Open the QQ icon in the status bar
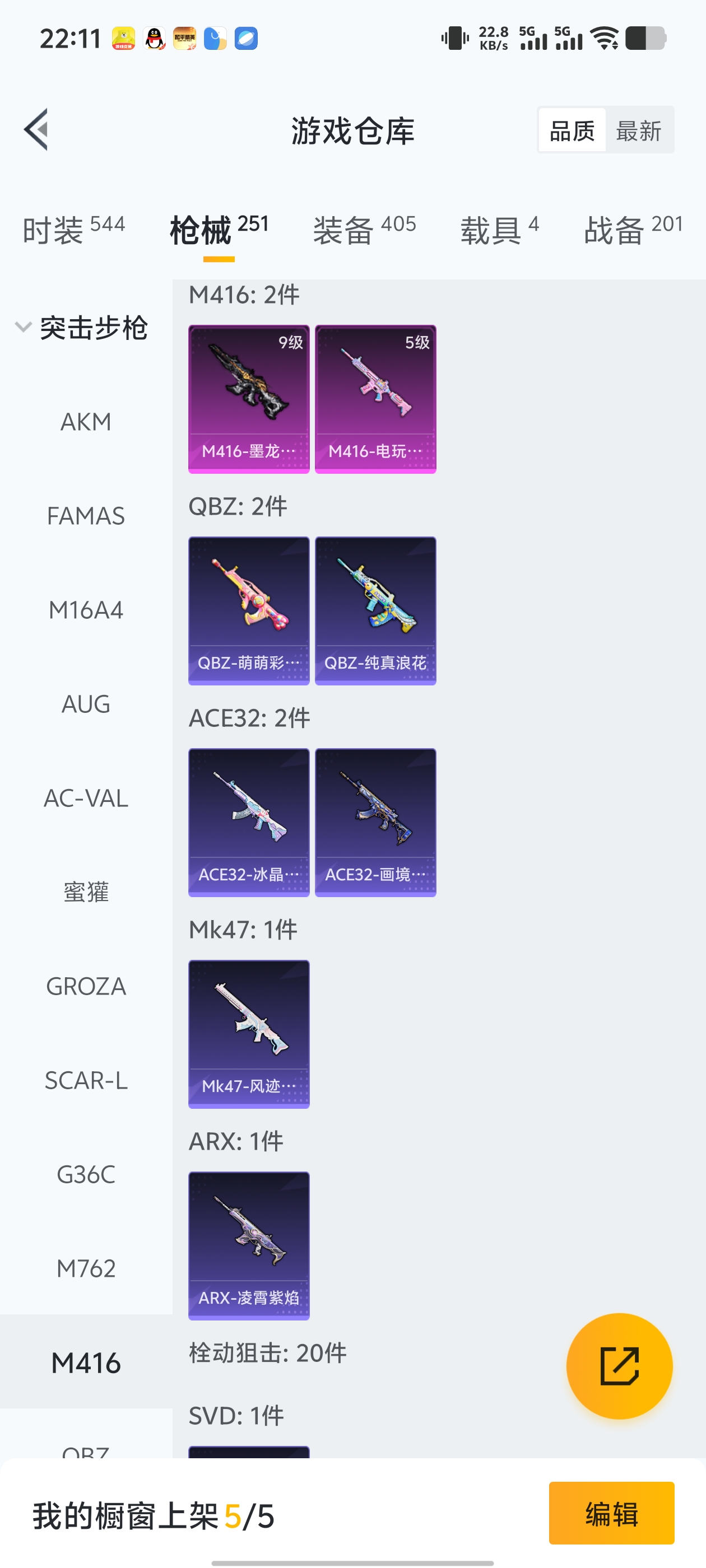 click(154, 38)
